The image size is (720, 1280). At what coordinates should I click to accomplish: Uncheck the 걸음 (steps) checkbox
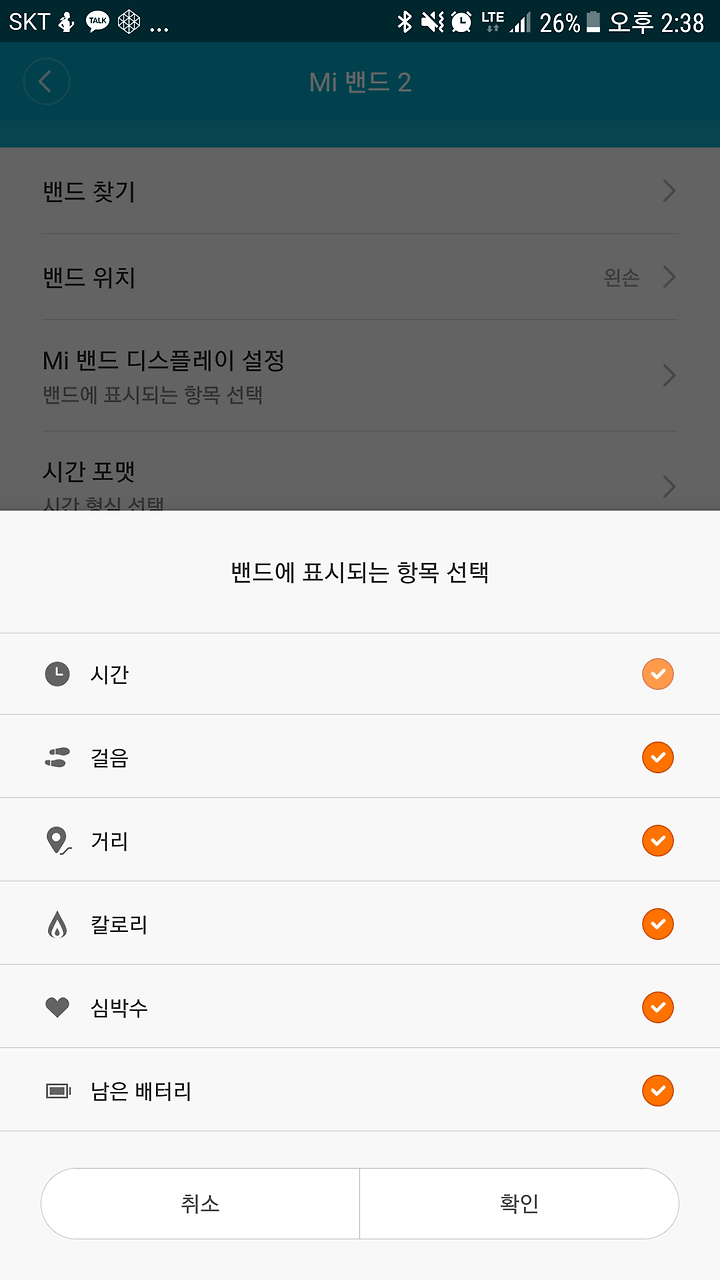click(x=658, y=757)
